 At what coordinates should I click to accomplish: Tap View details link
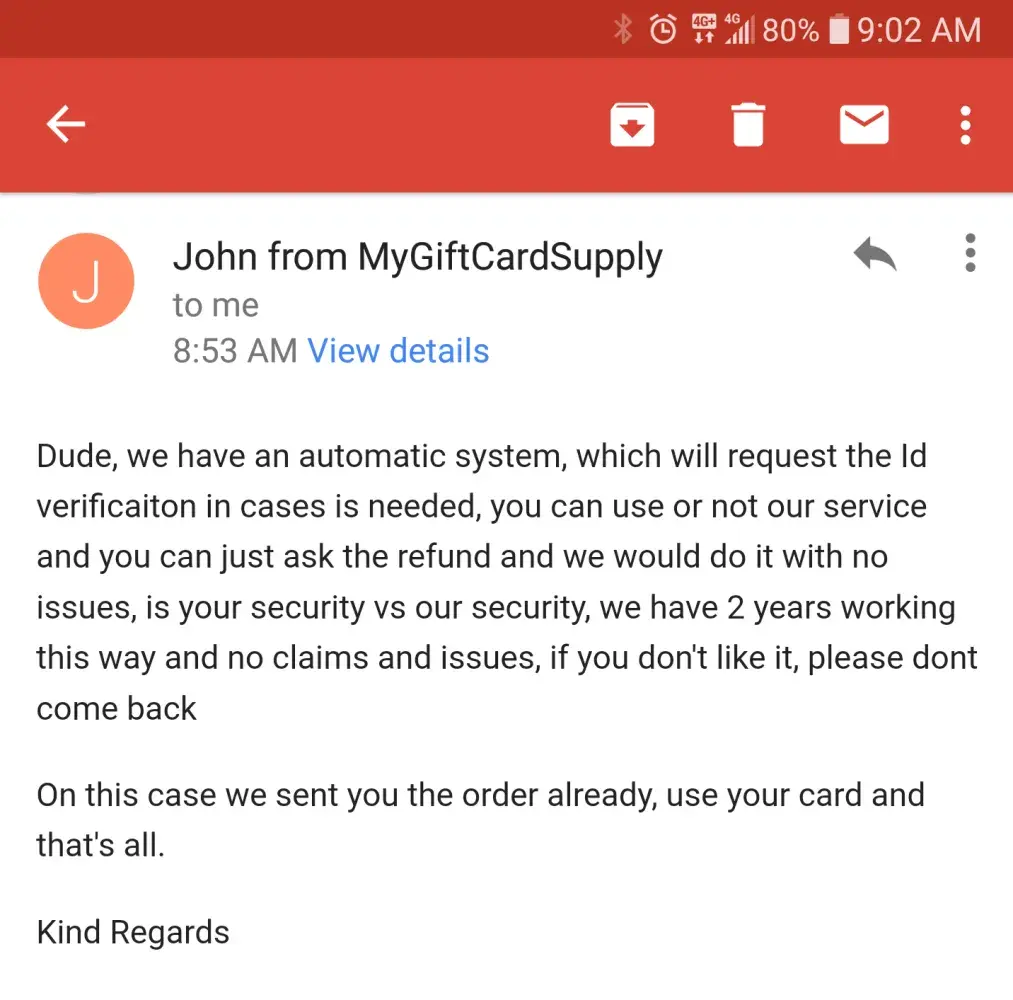[x=398, y=351]
